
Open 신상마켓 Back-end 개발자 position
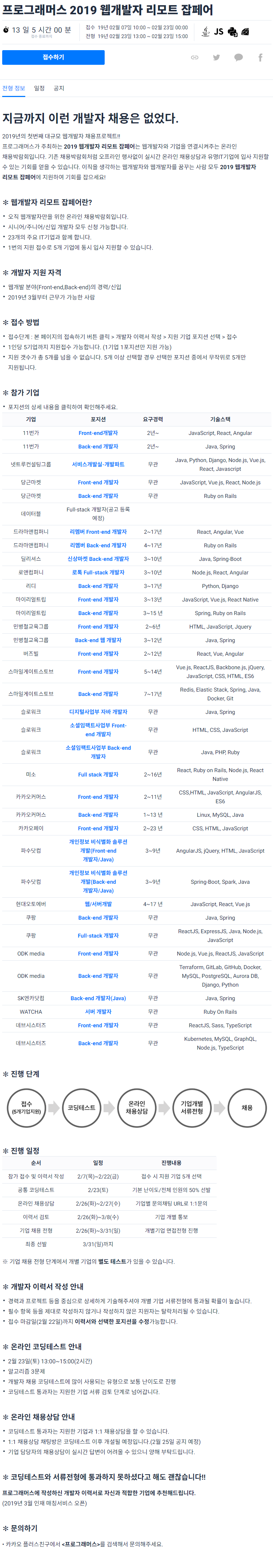98,559
